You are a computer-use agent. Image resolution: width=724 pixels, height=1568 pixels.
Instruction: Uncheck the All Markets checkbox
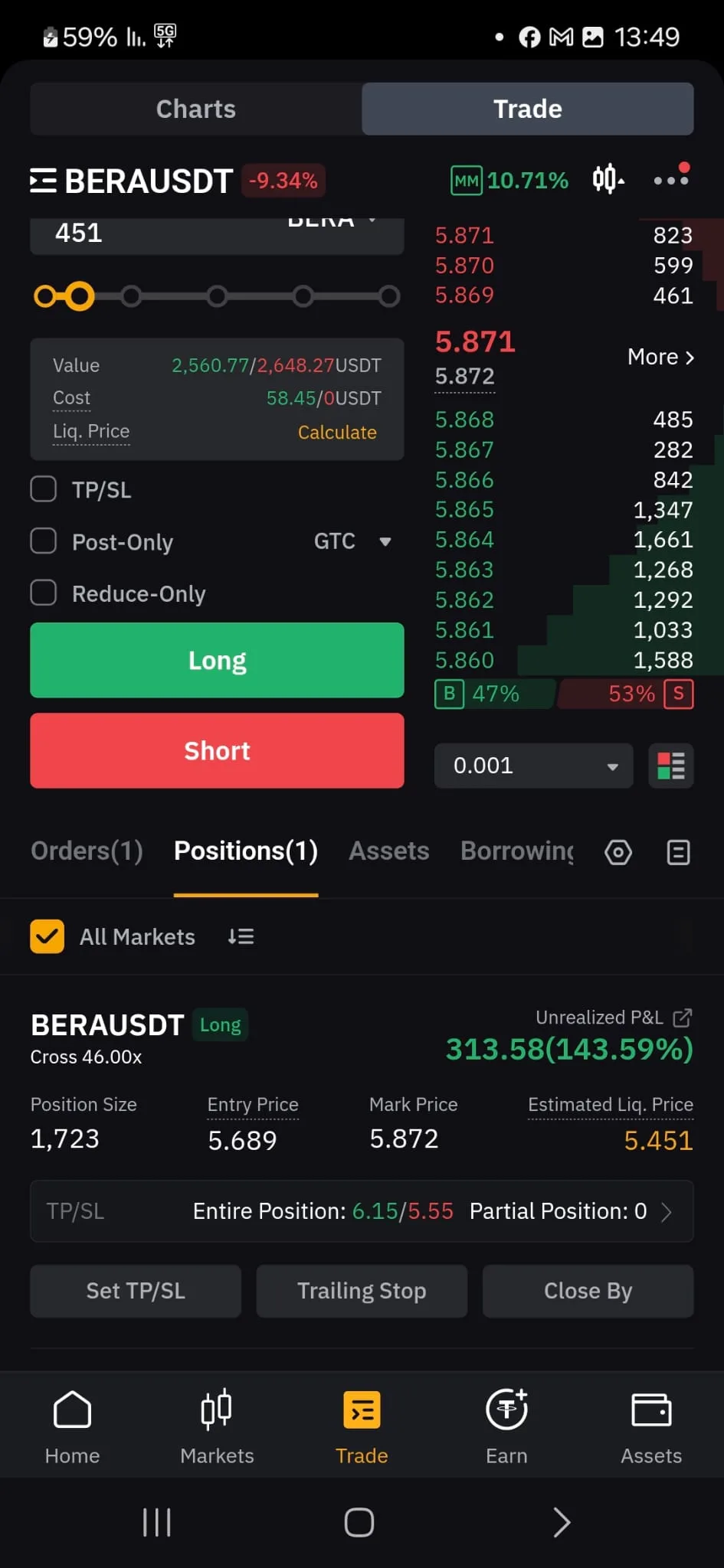47,936
